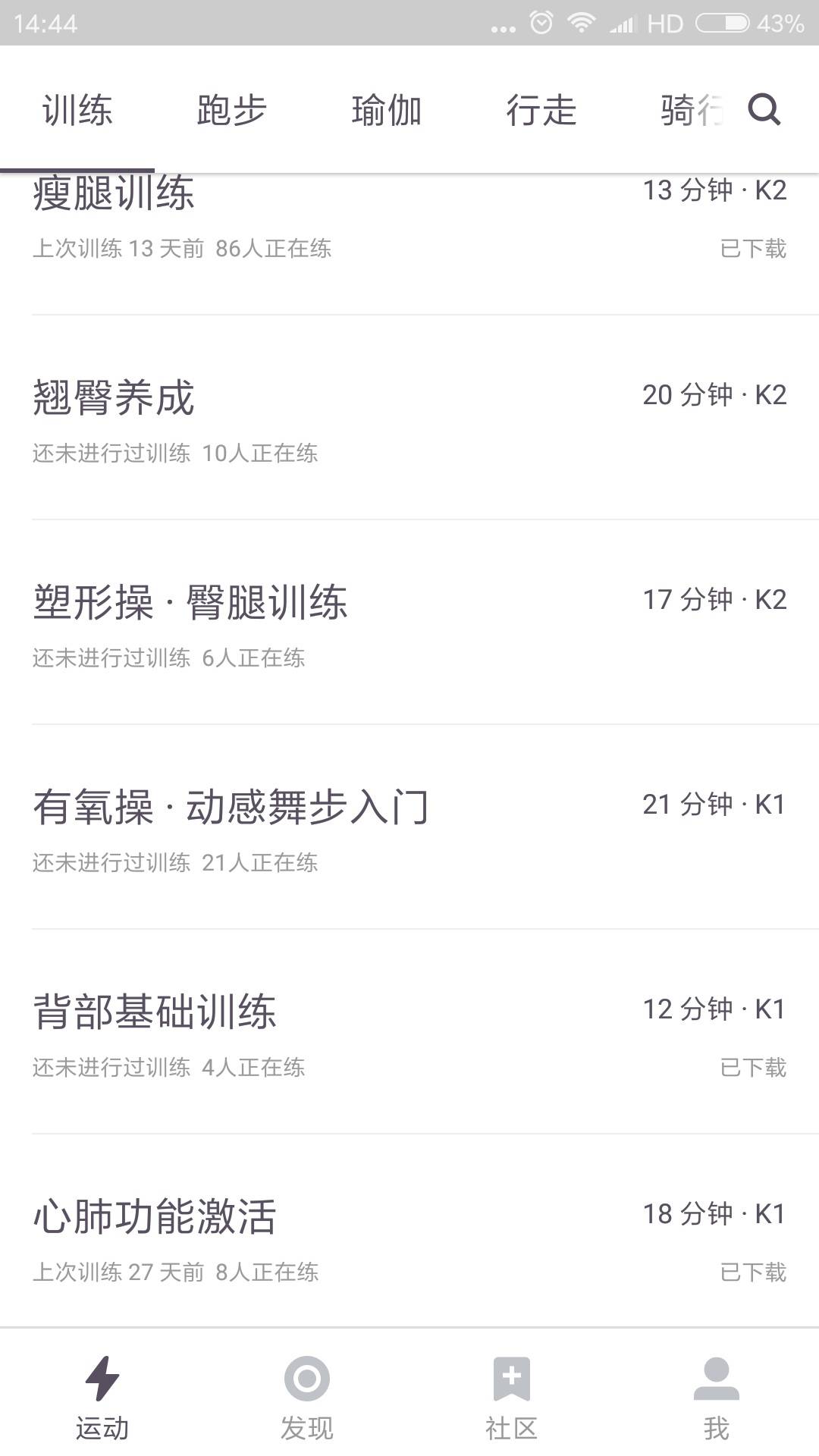The image size is (819, 1456).
Task: Tap 已下载 next to 背部基础训练
Action: pyautogui.click(x=755, y=1067)
